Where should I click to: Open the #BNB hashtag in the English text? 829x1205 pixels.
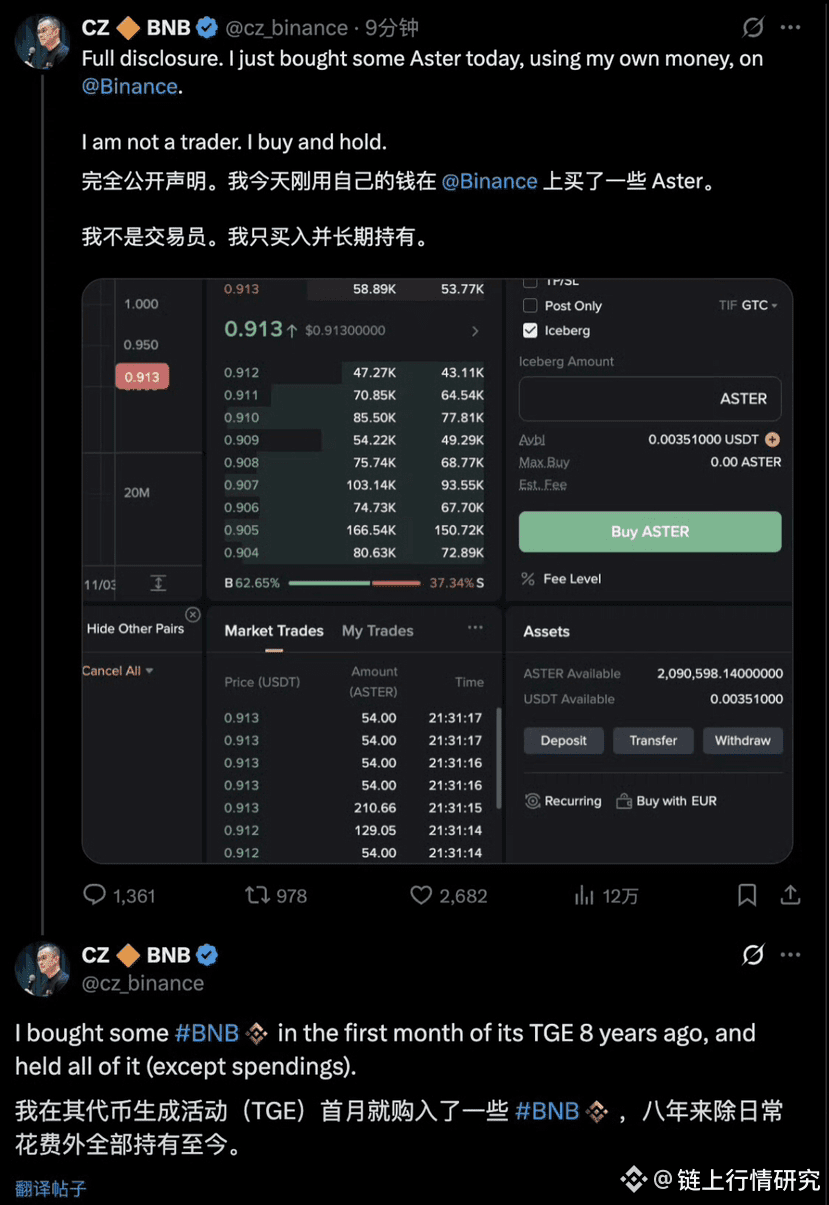tap(208, 1033)
